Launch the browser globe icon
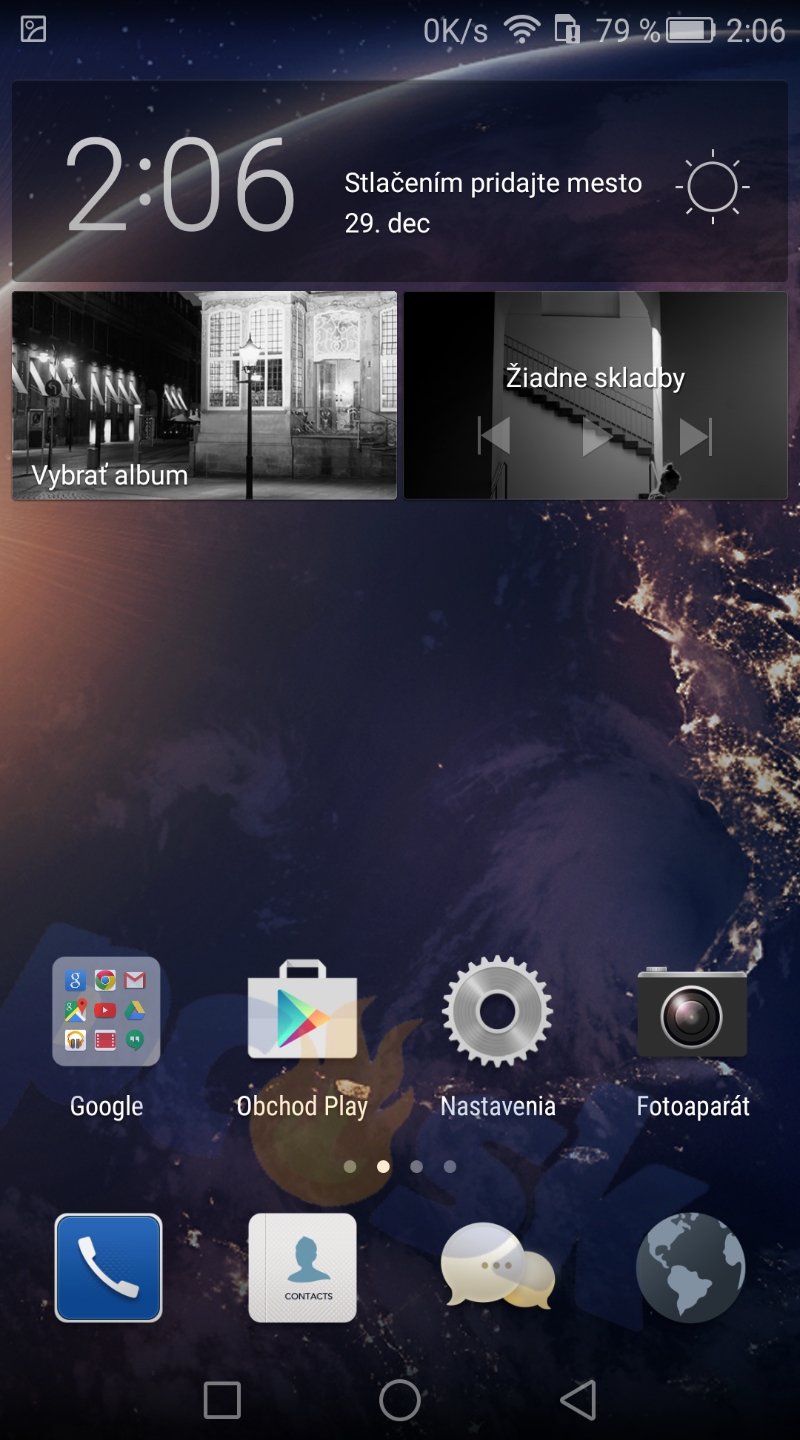The width and height of the screenshot is (800, 1440). point(691,1266)
